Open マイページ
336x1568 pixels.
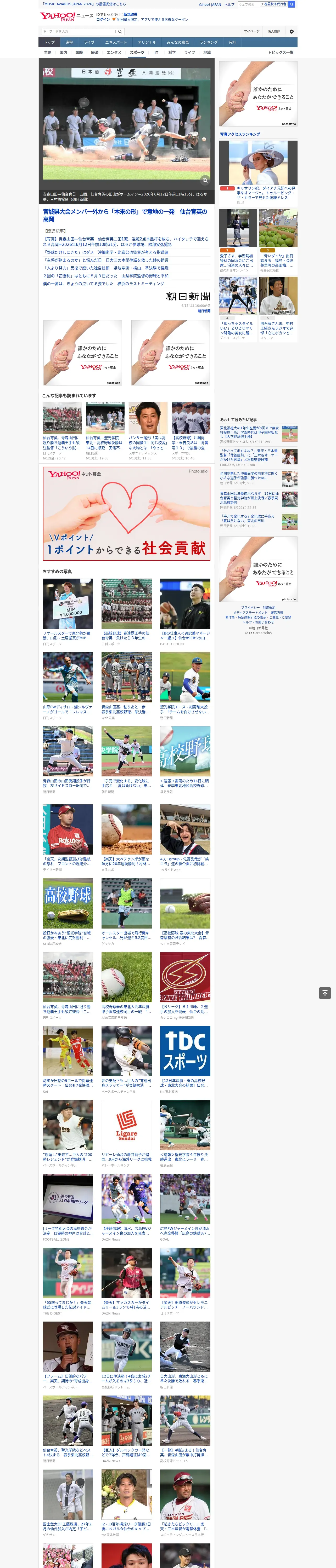(x=251, y=32)
